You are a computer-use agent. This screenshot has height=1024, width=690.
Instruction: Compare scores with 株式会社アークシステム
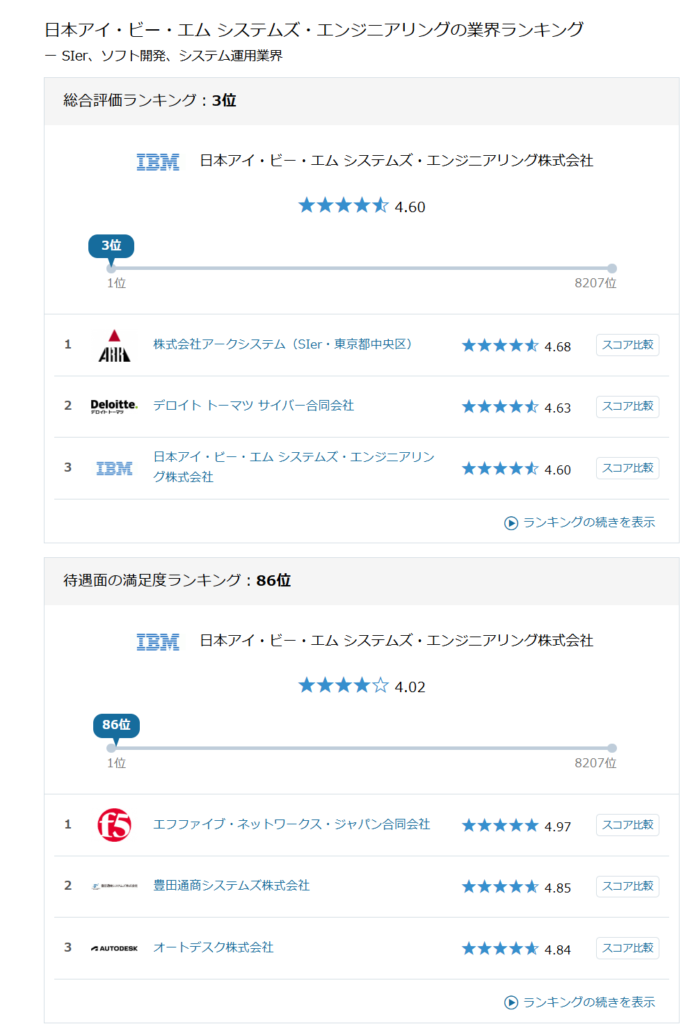(627, 345)
